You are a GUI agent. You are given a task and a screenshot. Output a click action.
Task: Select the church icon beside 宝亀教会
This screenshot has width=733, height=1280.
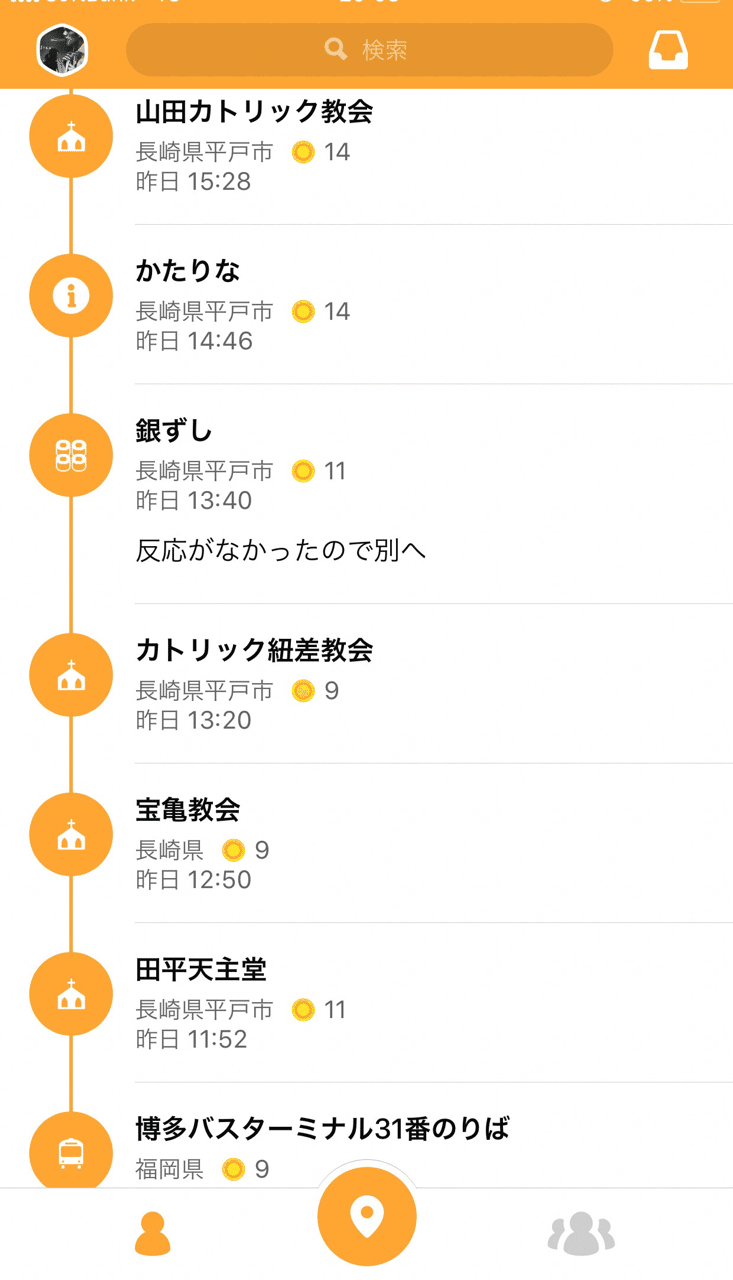coord(70,835)
